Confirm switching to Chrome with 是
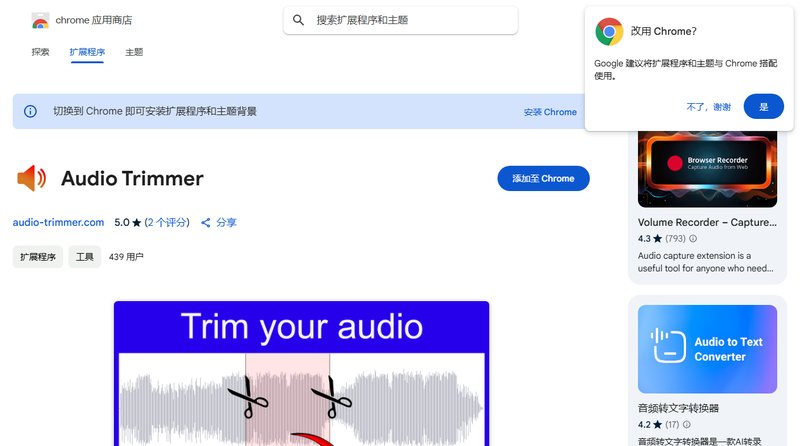800x446 pixels. click(x=764, y=106)
